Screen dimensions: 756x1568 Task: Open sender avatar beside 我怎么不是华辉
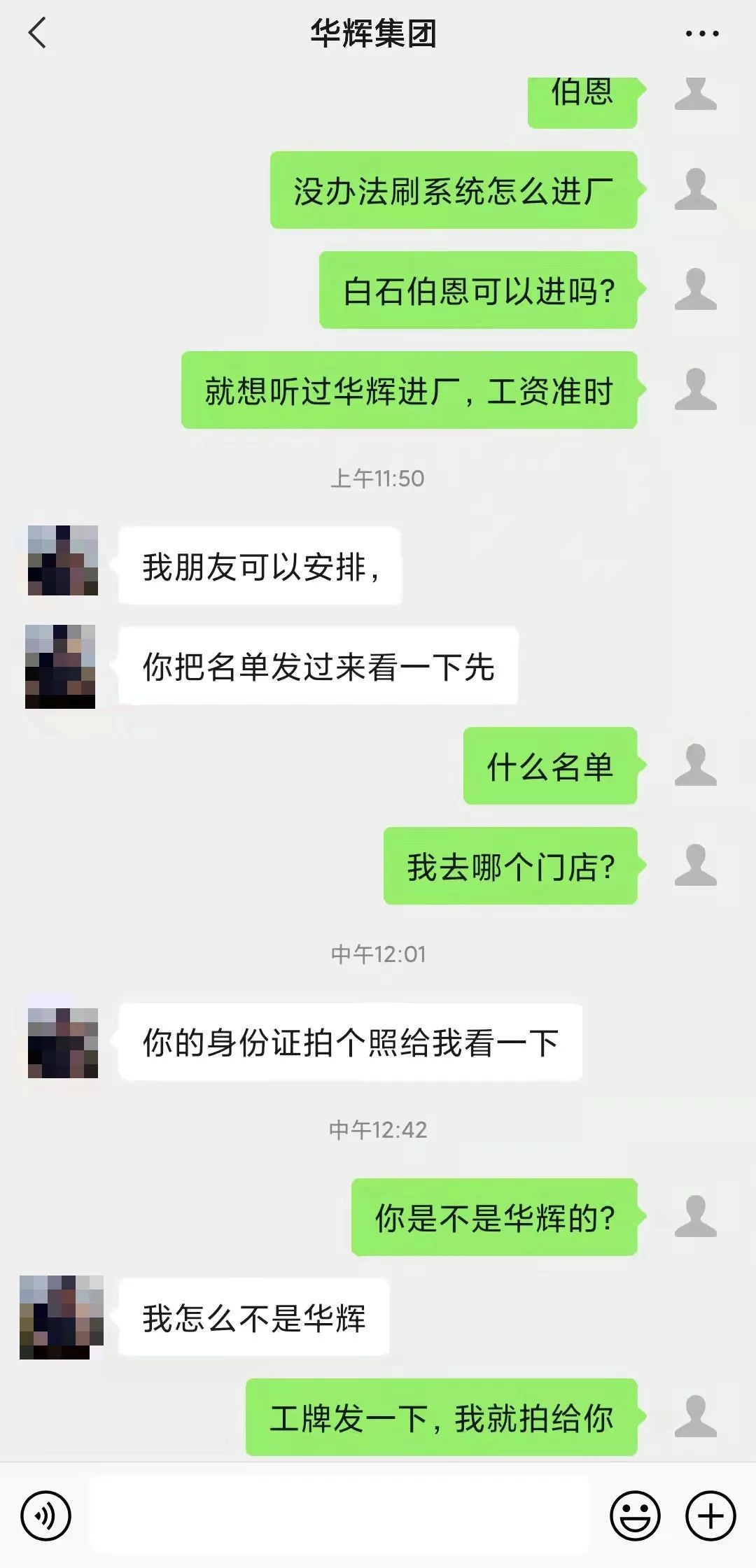(62, 1317)
